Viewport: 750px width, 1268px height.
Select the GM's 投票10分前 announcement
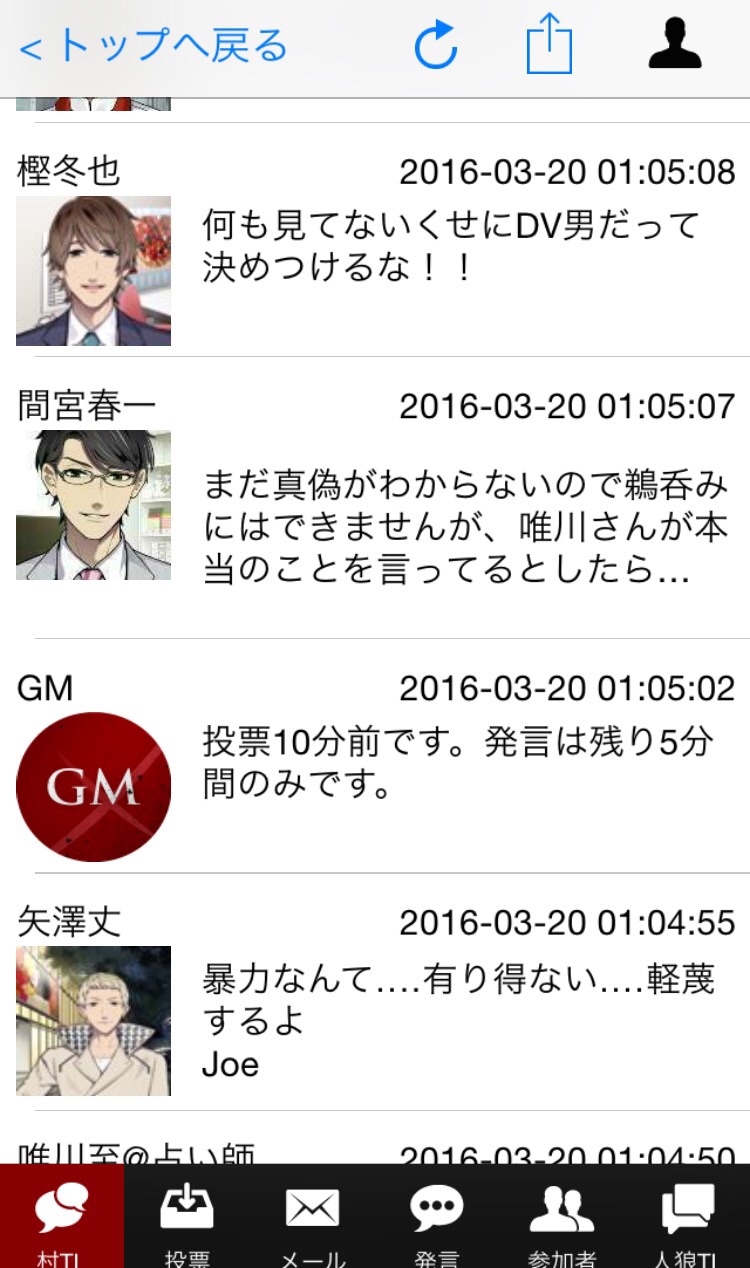pos(458,763)
